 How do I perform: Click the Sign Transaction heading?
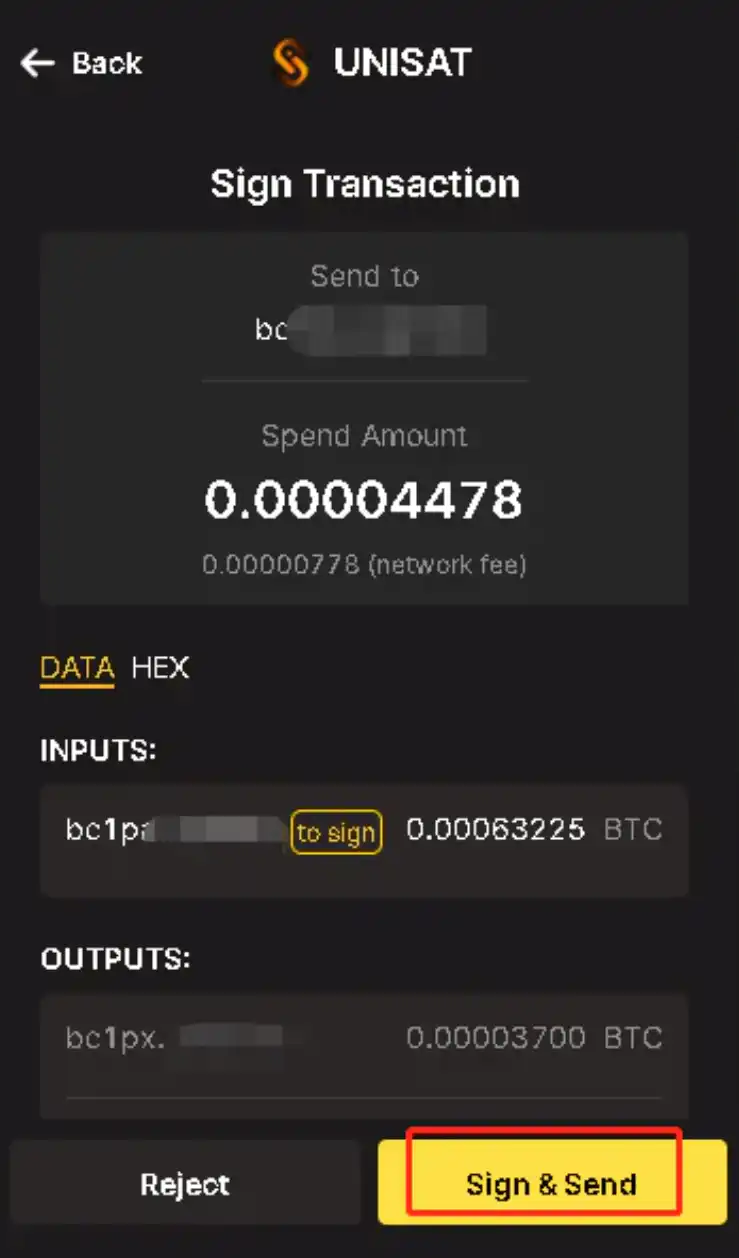[364, 183]
